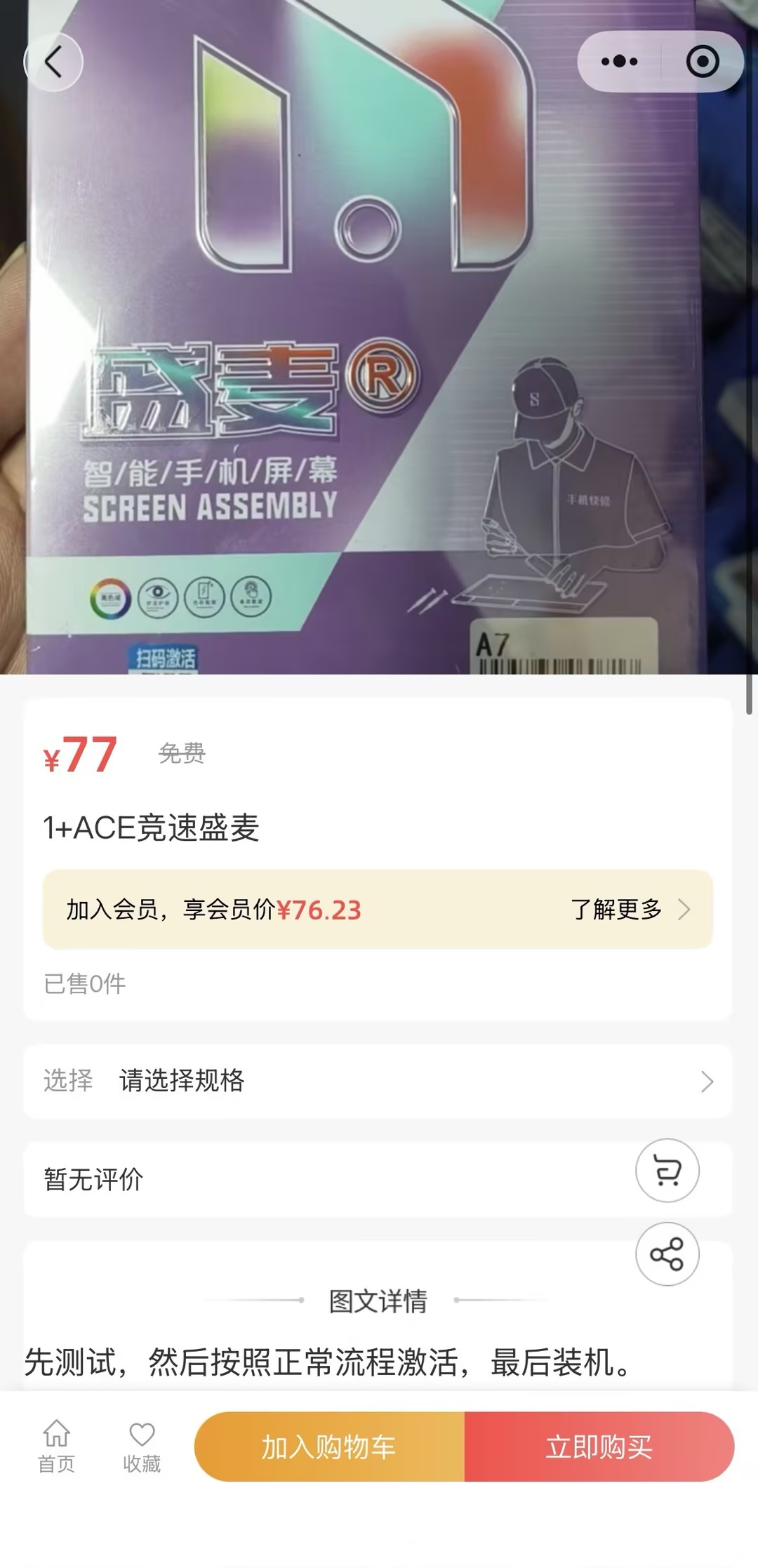
Task: Close the mini program with the circle icon
Action: [x=702, y=62]
